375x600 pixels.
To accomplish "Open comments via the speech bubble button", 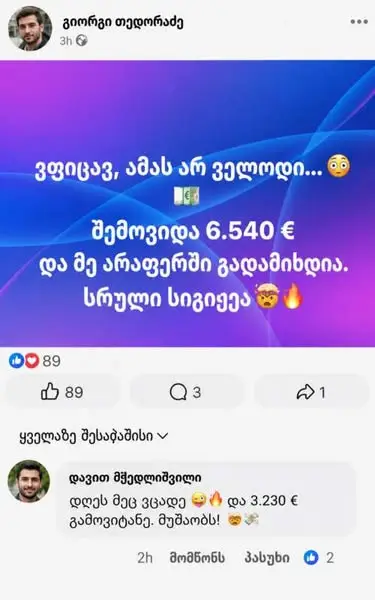I will click(x=186, y=393).
